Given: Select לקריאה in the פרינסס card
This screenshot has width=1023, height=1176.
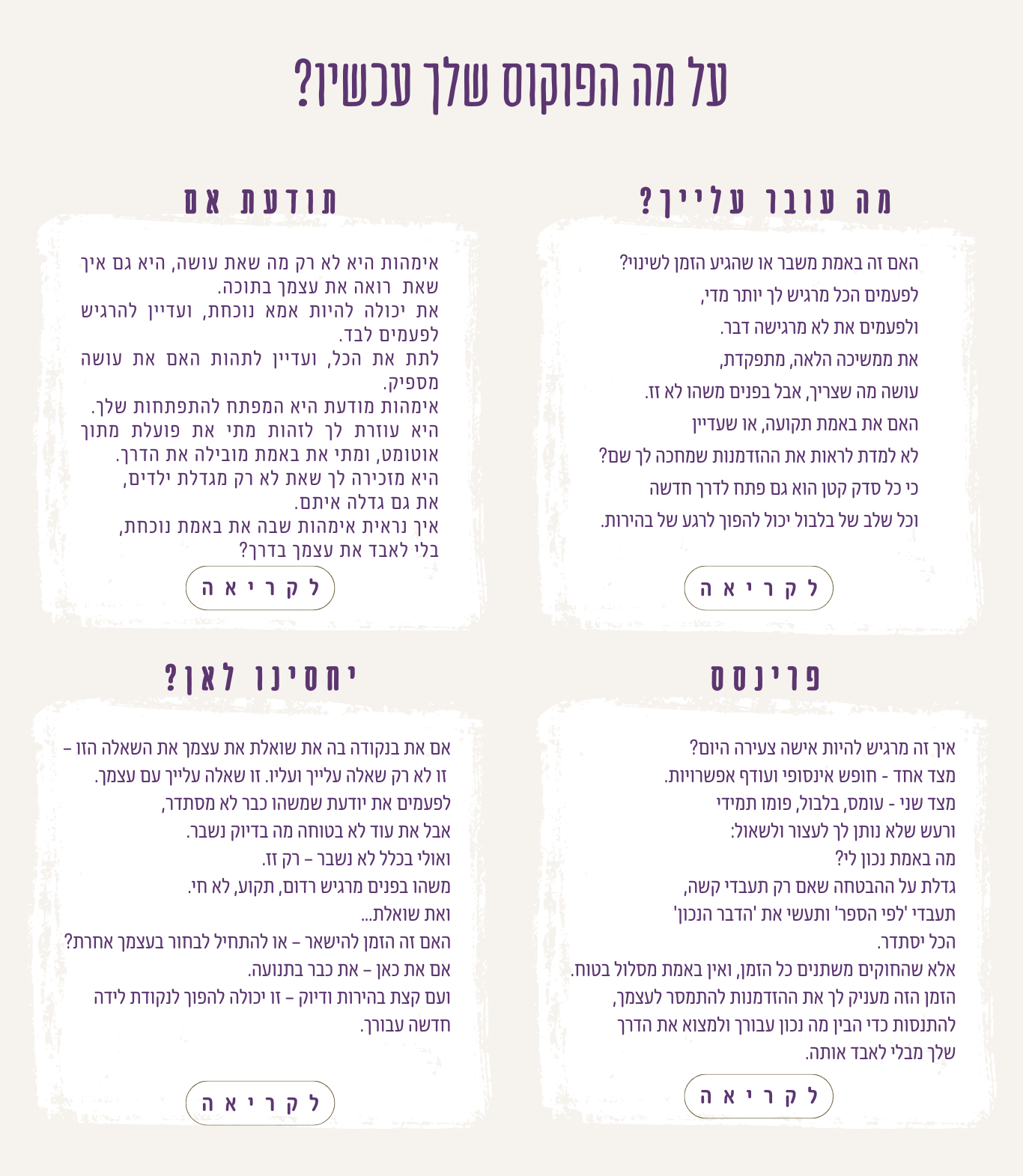Looking at the screenshot, I should coord(758,1097).
